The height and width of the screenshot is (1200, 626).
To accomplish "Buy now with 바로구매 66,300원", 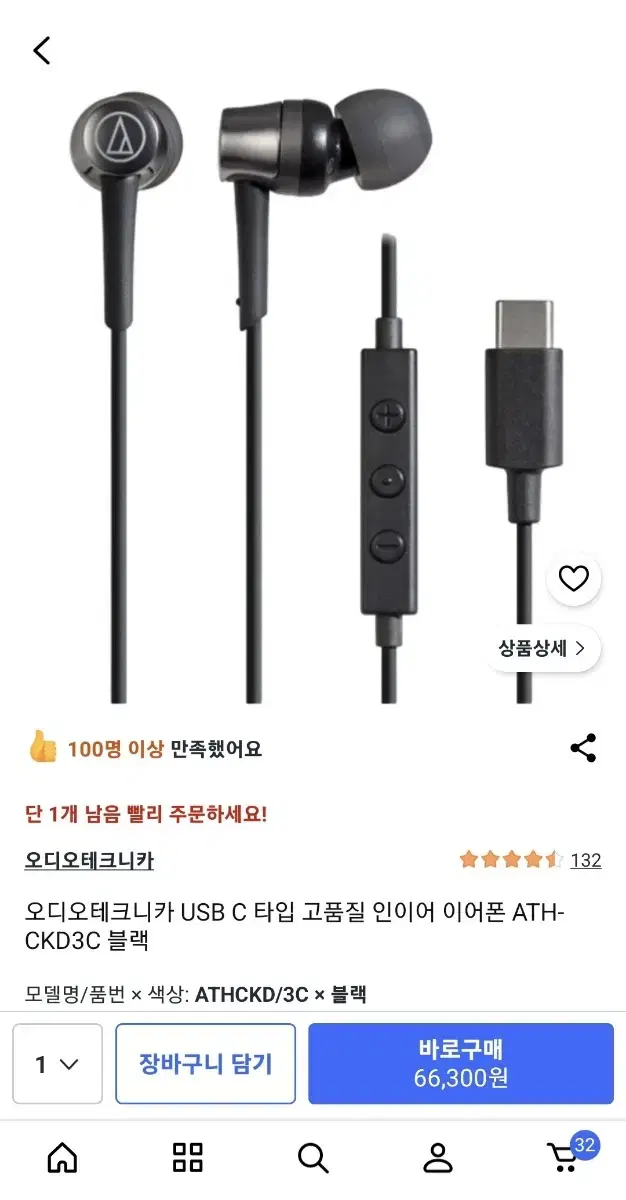I will click(x=461, y=1064).
